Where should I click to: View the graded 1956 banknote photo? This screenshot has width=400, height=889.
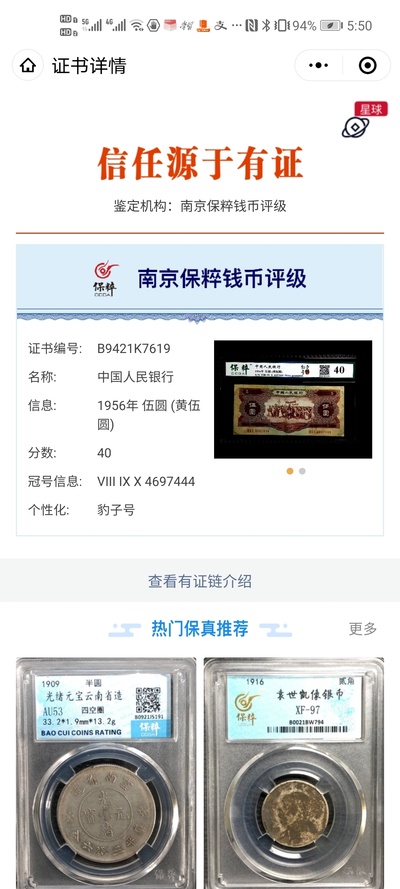[293, 399]
